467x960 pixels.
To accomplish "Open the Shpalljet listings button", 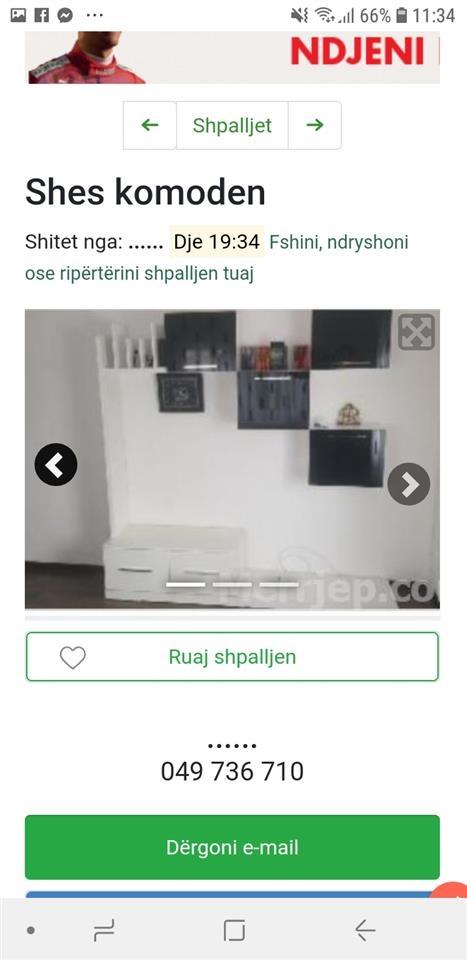I will pos(232,126).
